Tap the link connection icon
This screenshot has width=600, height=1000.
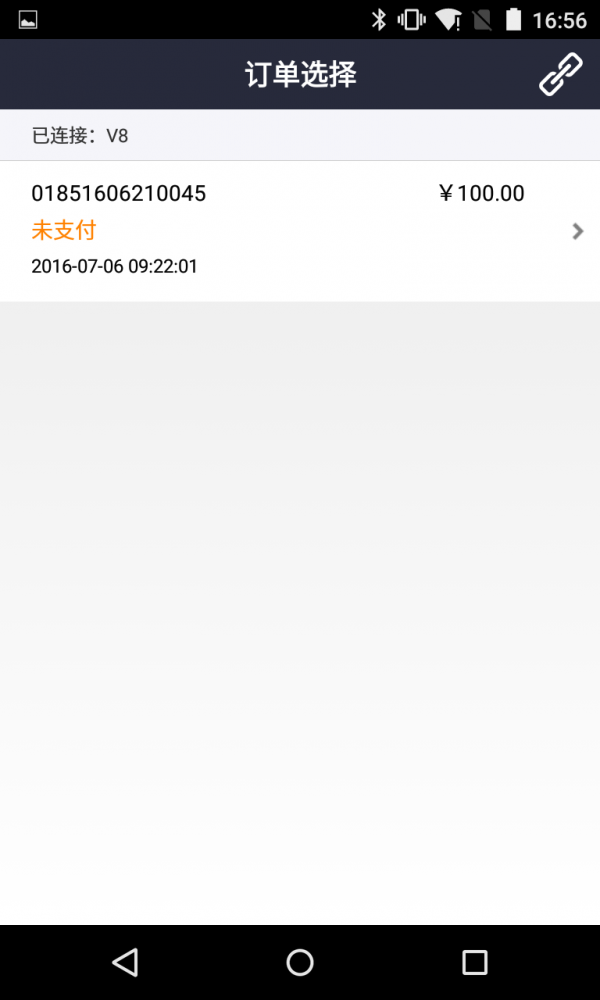coord(560,75)
